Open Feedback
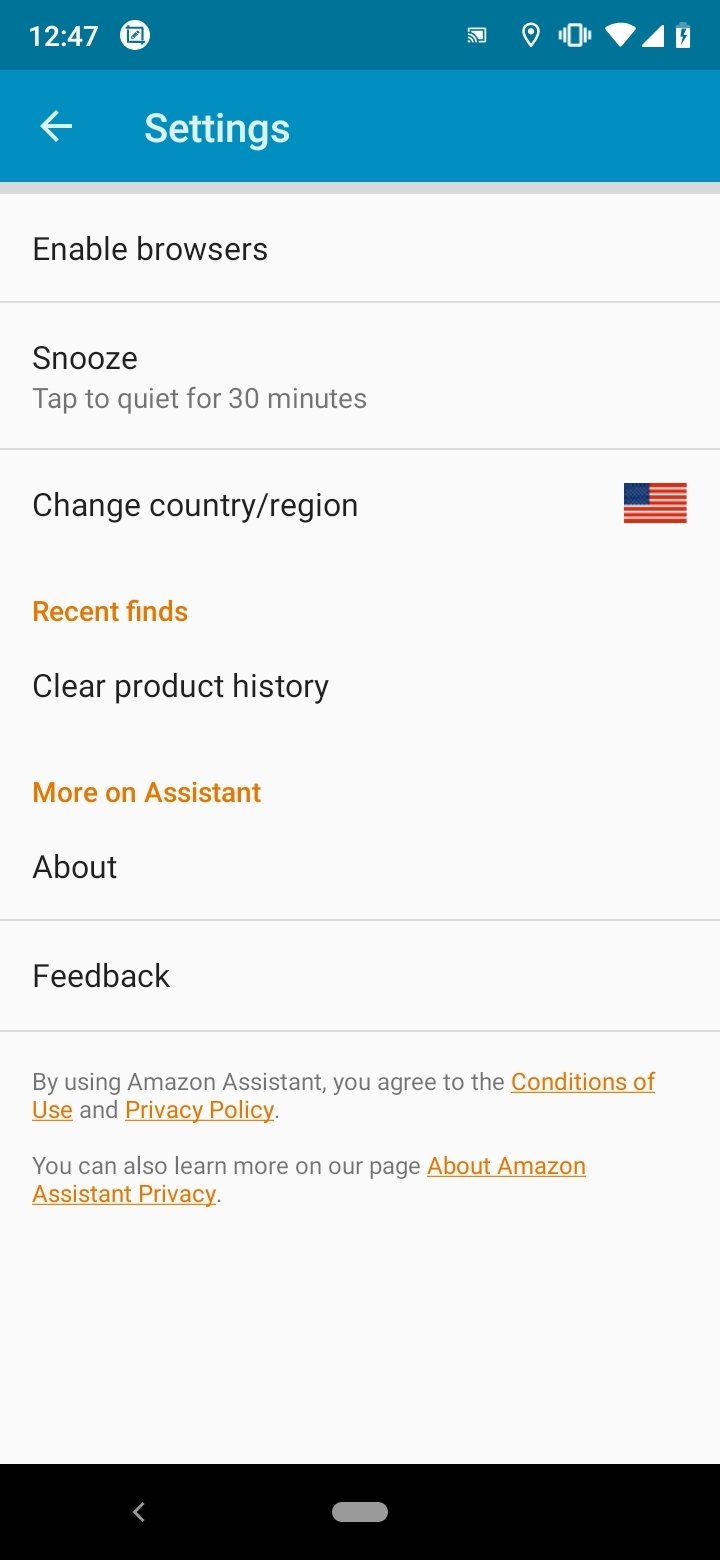720x1560 pixels. pos(360,976)
